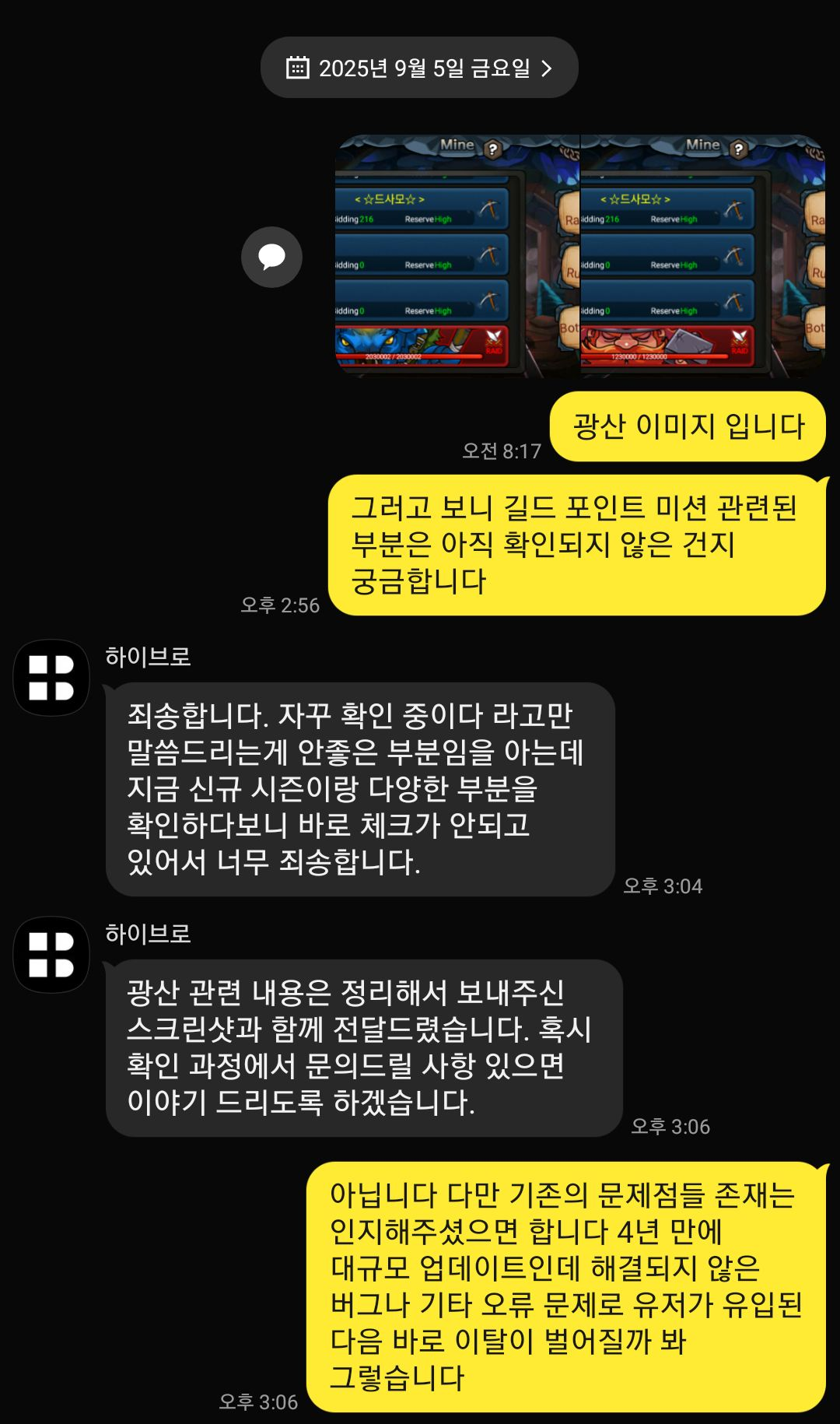The width and height of the screenshot is (840, 1424).
Task: Open the left Mine screenshot with the blue boss
Action: click(x=457, y=257)
